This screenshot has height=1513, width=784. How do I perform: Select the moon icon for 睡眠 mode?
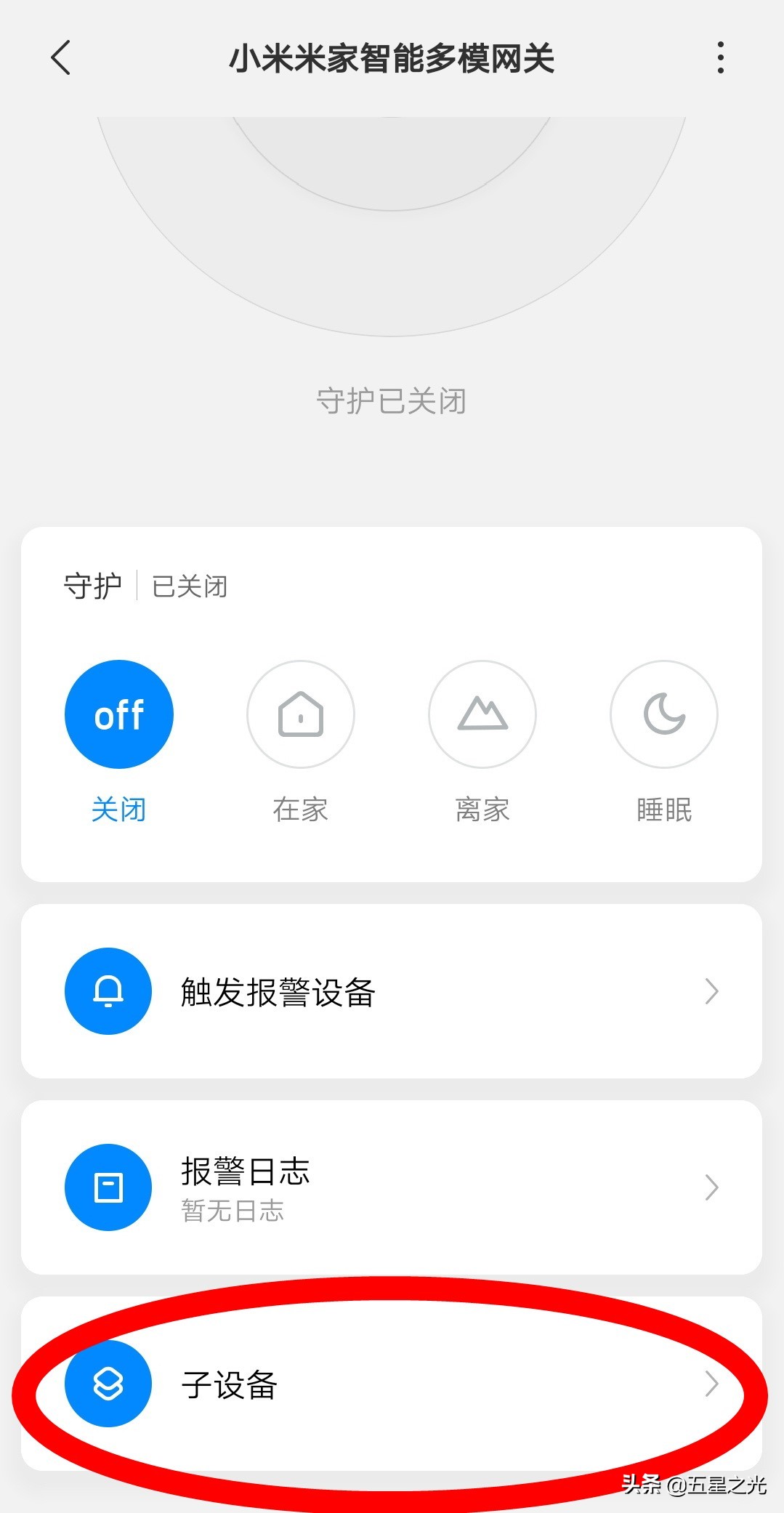663,714
